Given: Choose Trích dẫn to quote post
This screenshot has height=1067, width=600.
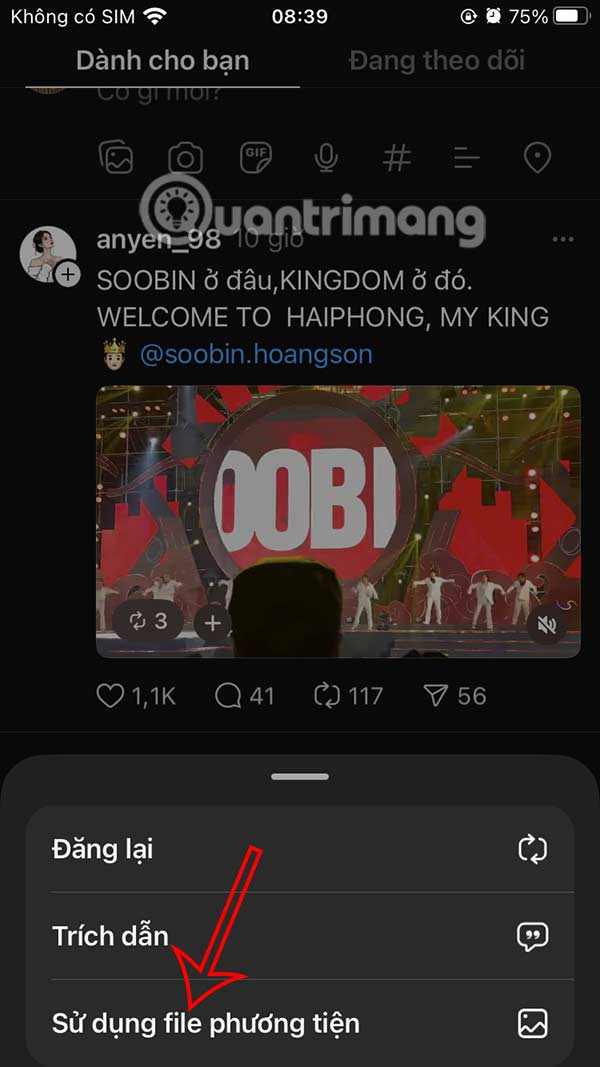Looking at the screenshot, I should (x=300, y=936).
